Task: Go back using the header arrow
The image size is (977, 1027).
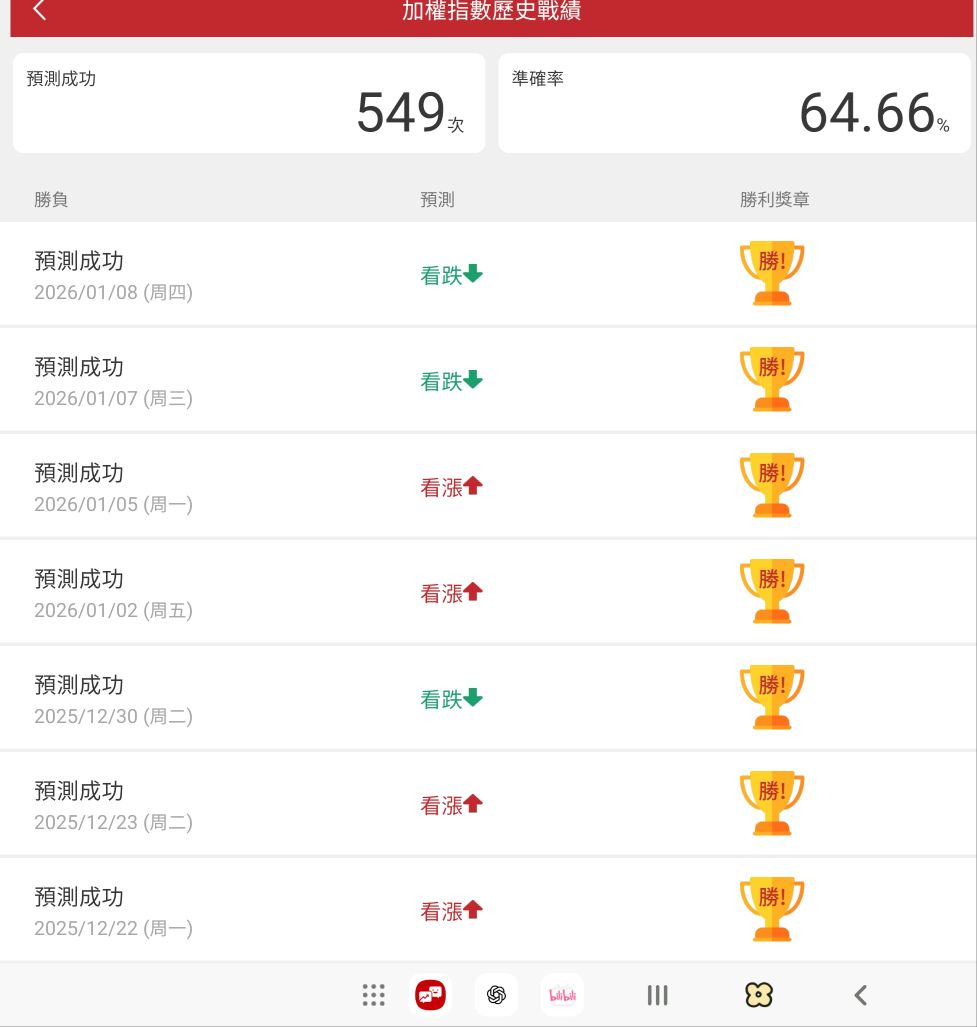Action: (40, 11)
